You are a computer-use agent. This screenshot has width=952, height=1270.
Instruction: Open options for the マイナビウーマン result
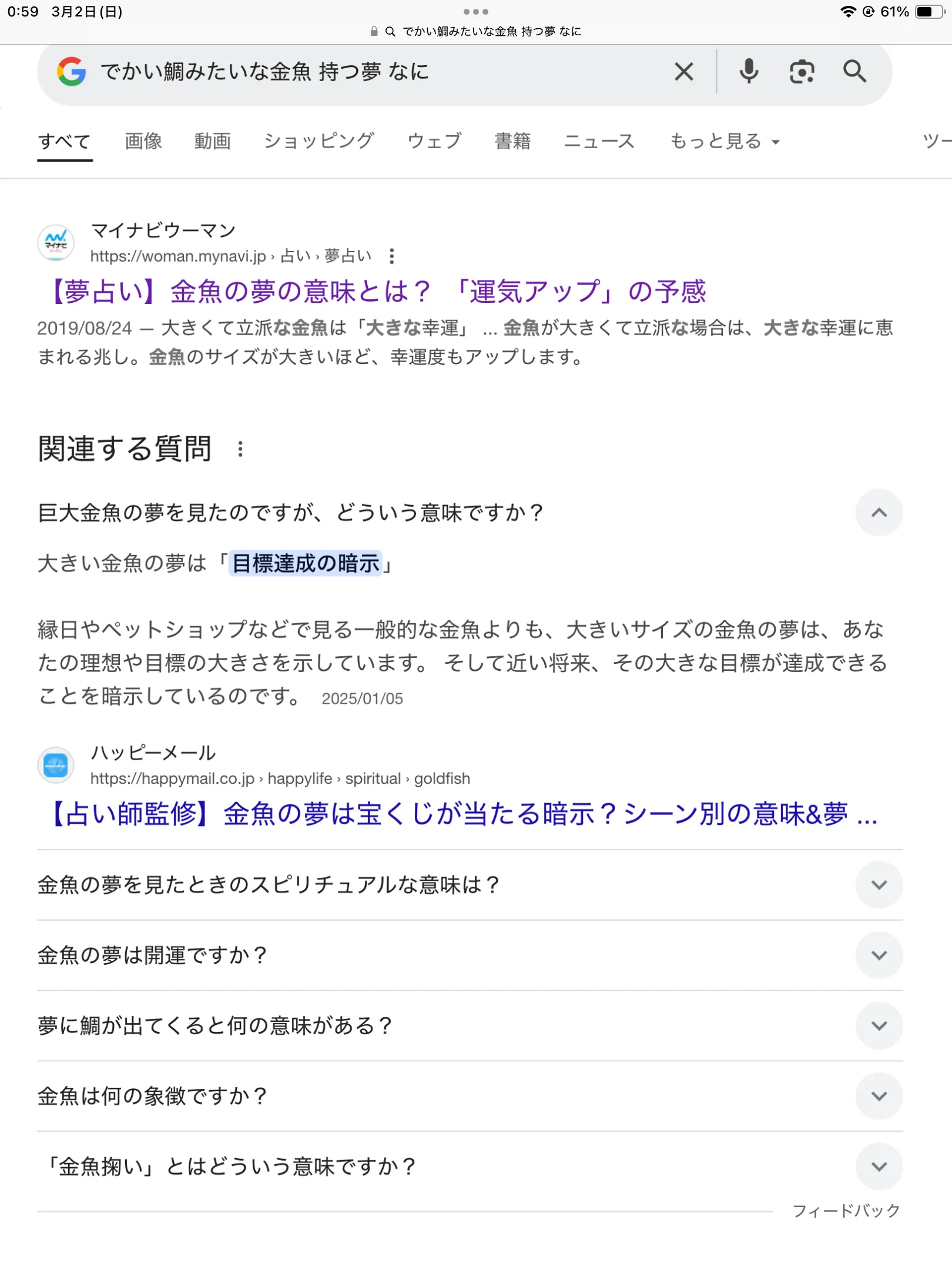click(x=392, y=256)
